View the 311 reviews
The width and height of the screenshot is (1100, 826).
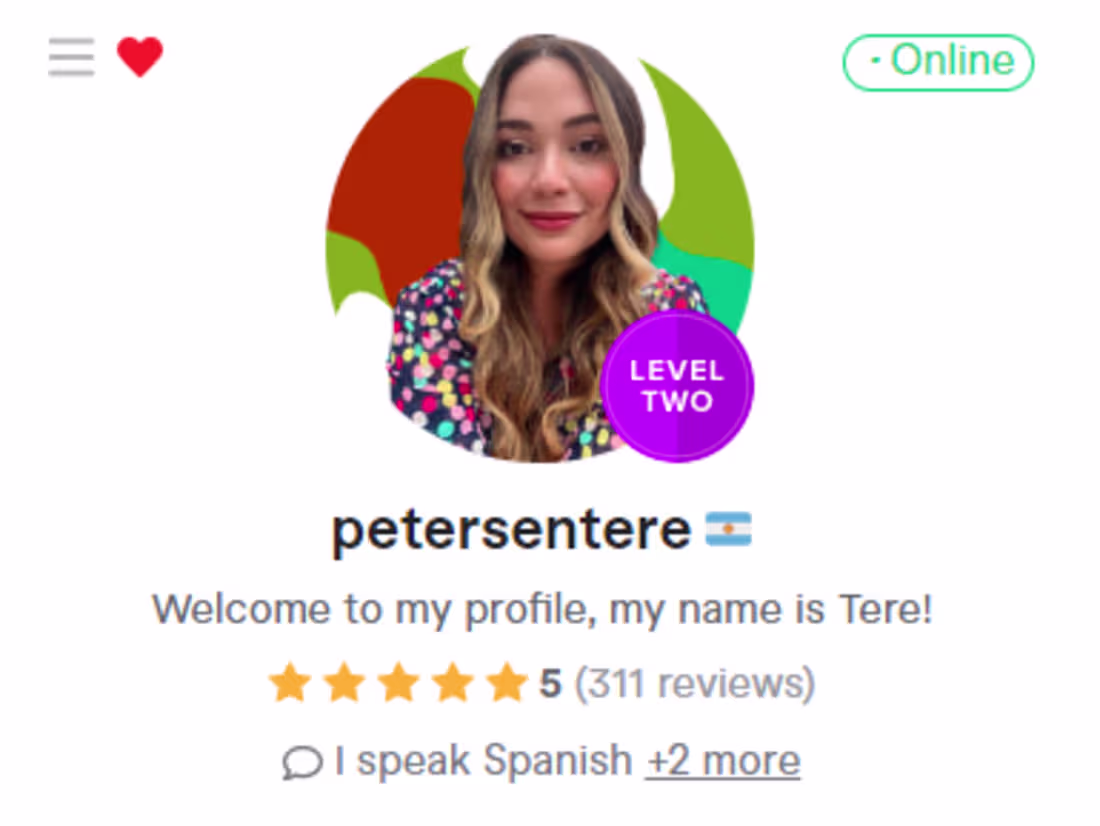click(695, 684)
